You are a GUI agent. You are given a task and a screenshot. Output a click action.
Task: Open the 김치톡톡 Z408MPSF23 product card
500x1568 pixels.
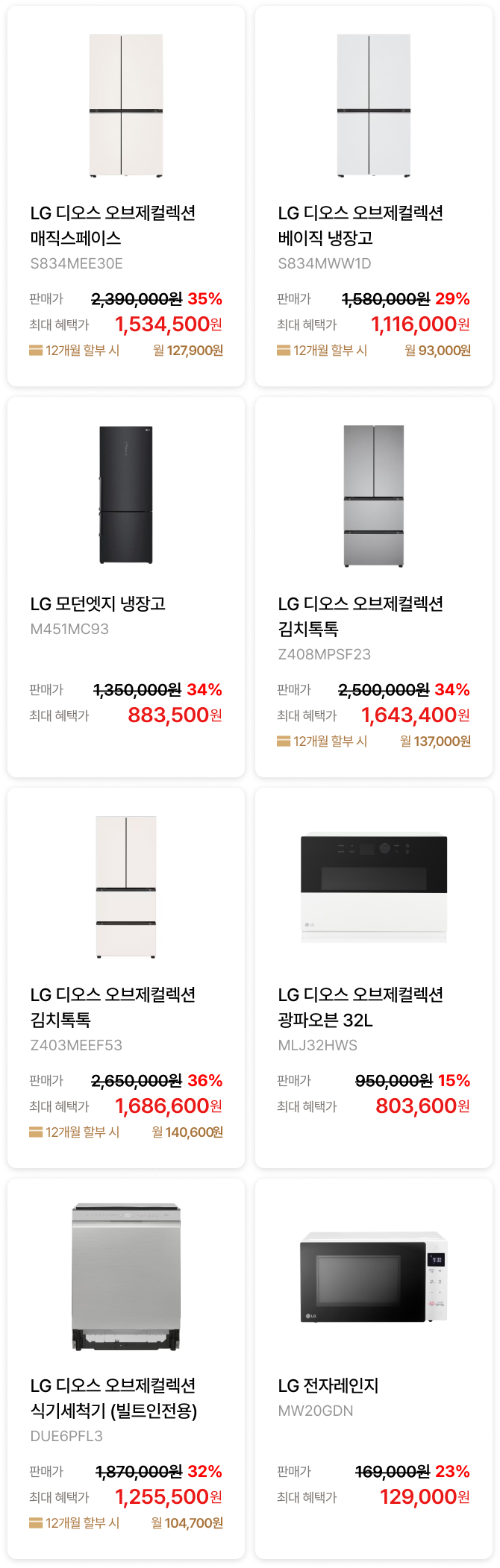click(374, 586)
